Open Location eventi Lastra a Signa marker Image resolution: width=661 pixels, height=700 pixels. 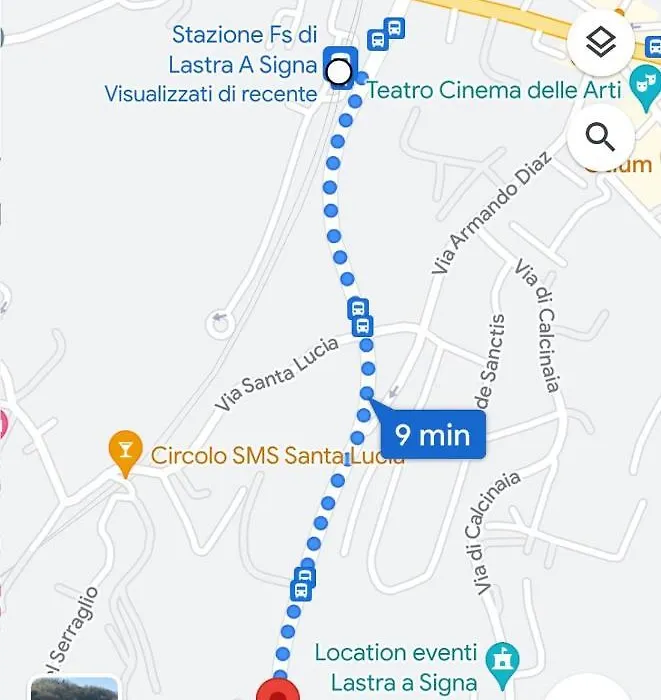click(503, 660)
